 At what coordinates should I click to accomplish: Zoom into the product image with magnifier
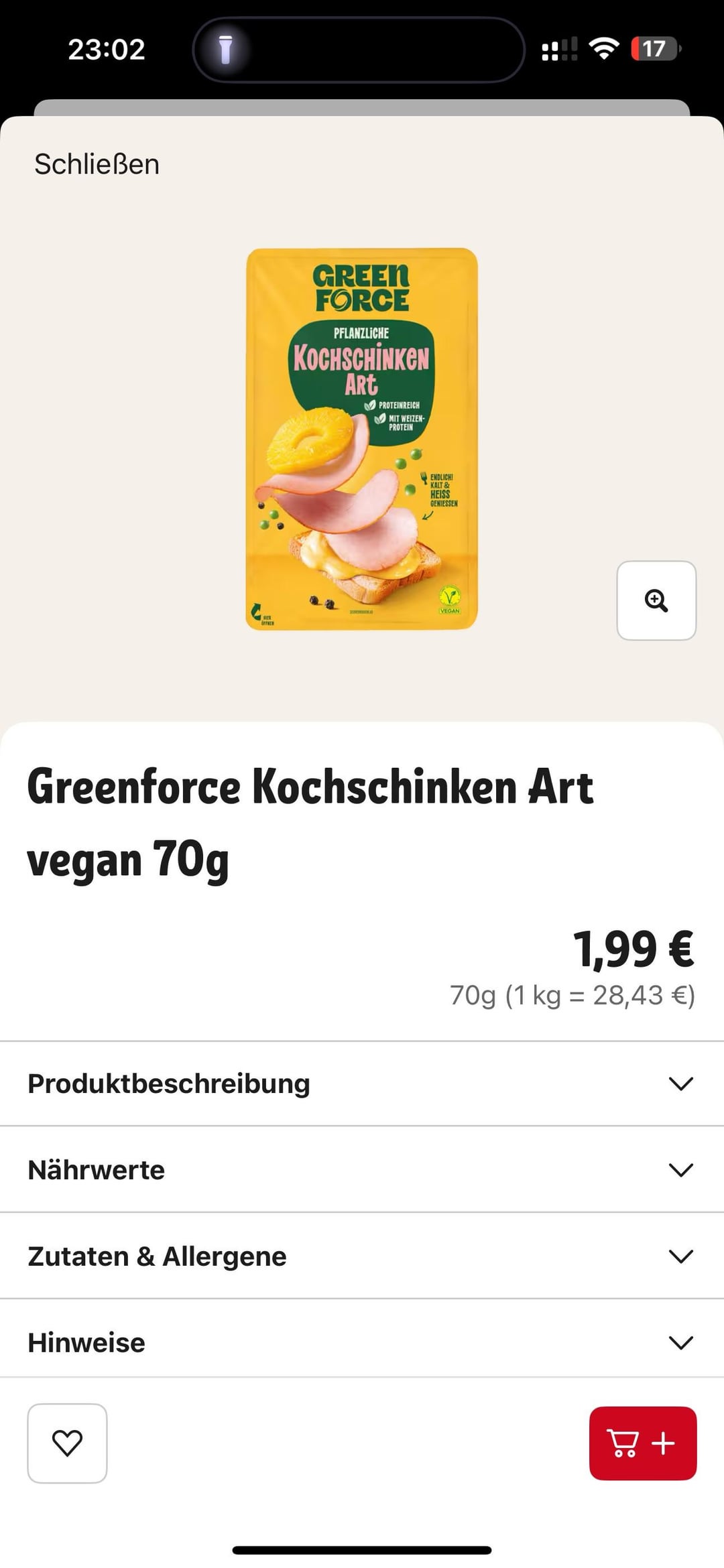tap(656, 600)
